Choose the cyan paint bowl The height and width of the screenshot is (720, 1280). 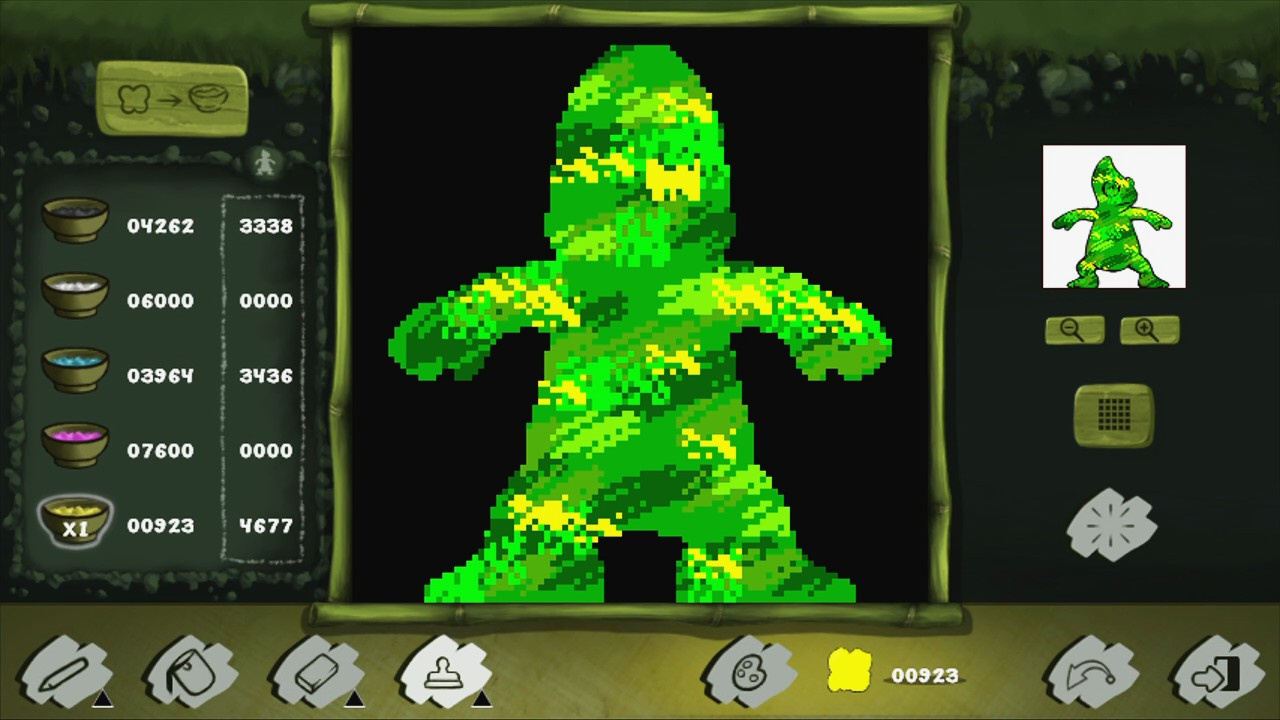pos(75,369)
